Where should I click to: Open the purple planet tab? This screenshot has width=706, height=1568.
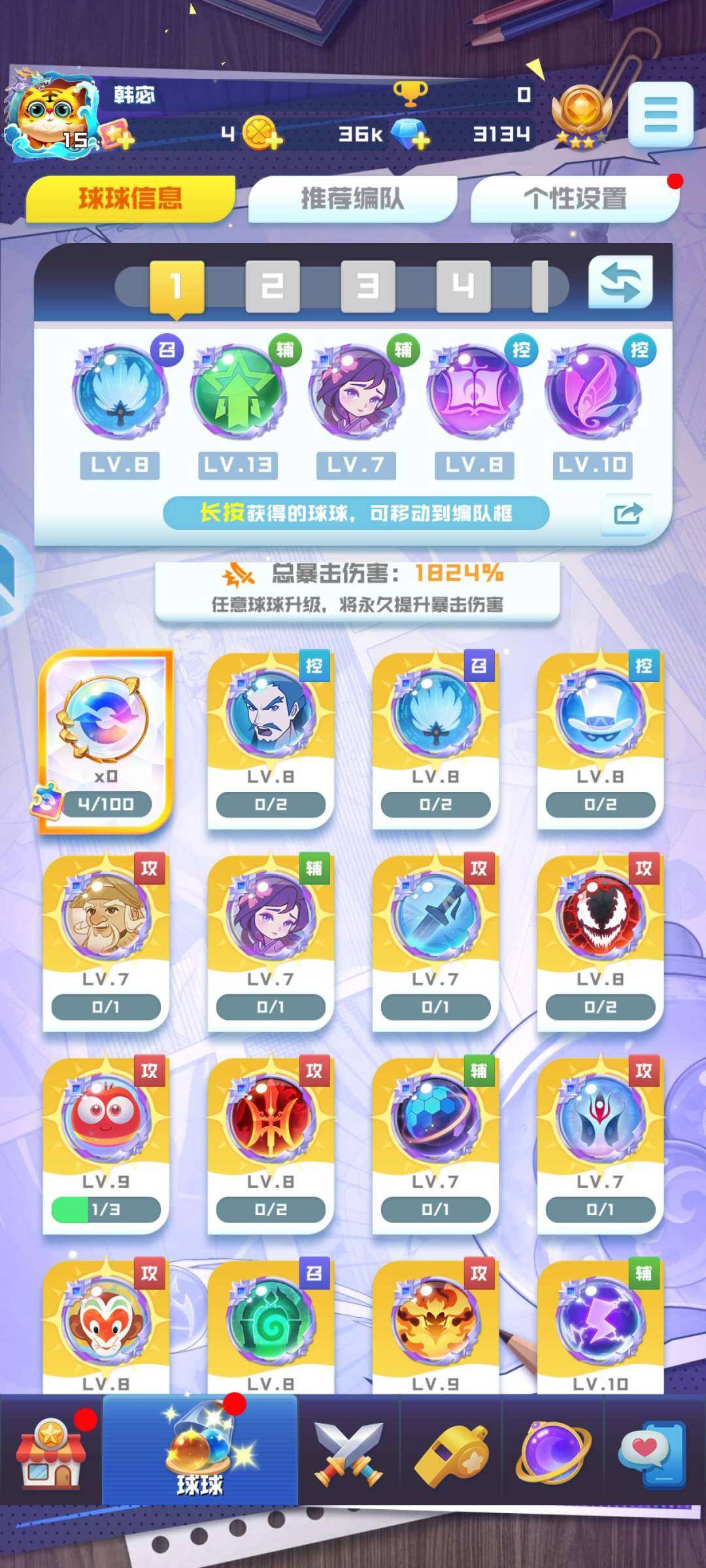(x=553, y=1452)
